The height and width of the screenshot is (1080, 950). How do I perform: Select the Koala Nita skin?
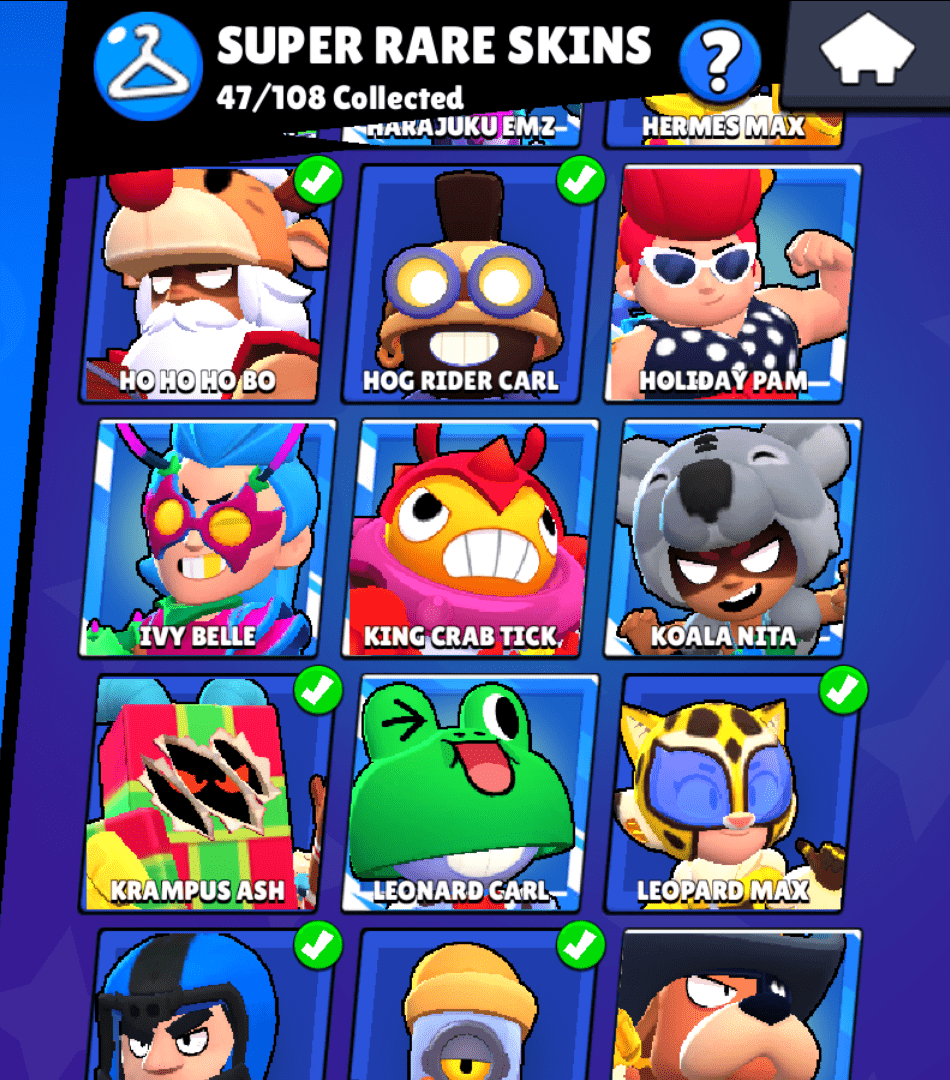coord(734,540)
